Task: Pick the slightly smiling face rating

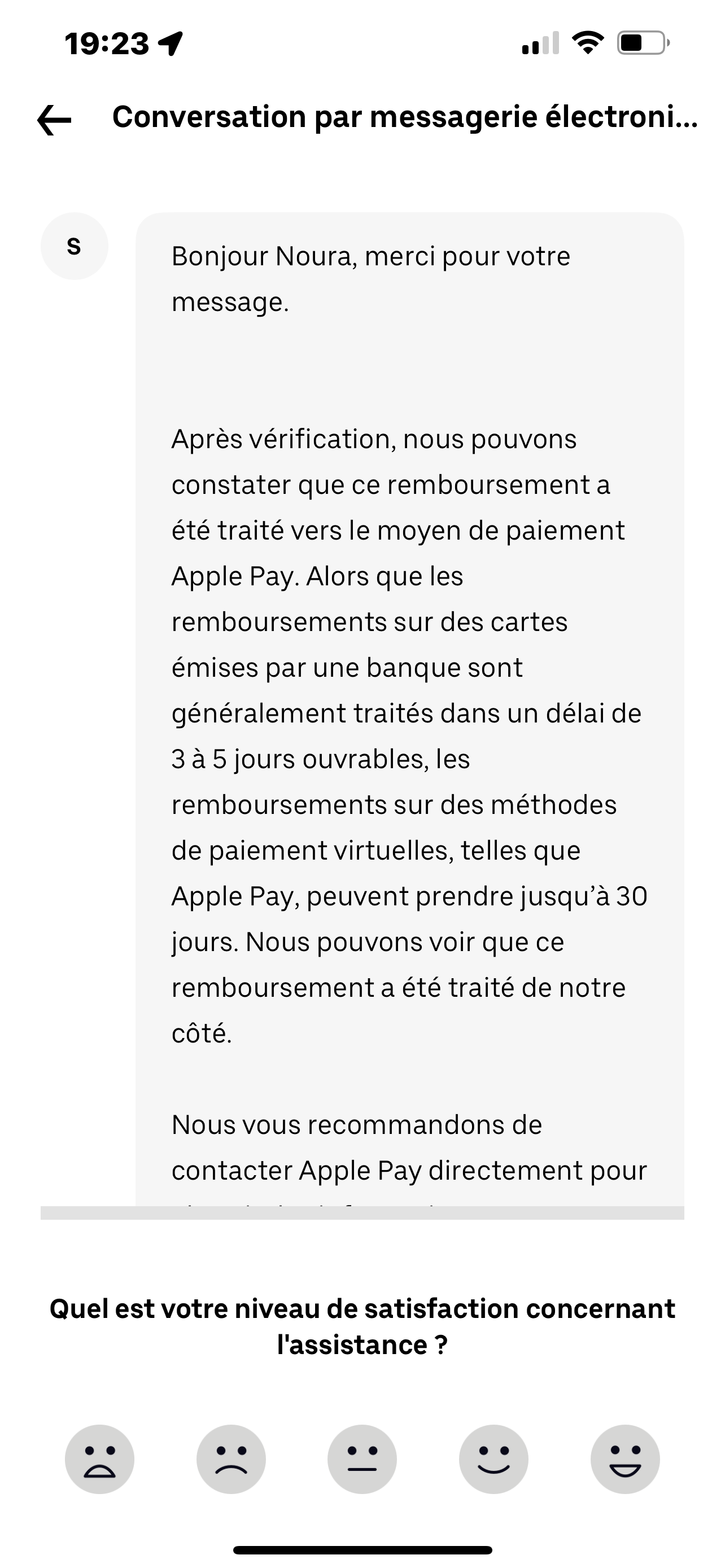Action: (x=493, y=1459)
